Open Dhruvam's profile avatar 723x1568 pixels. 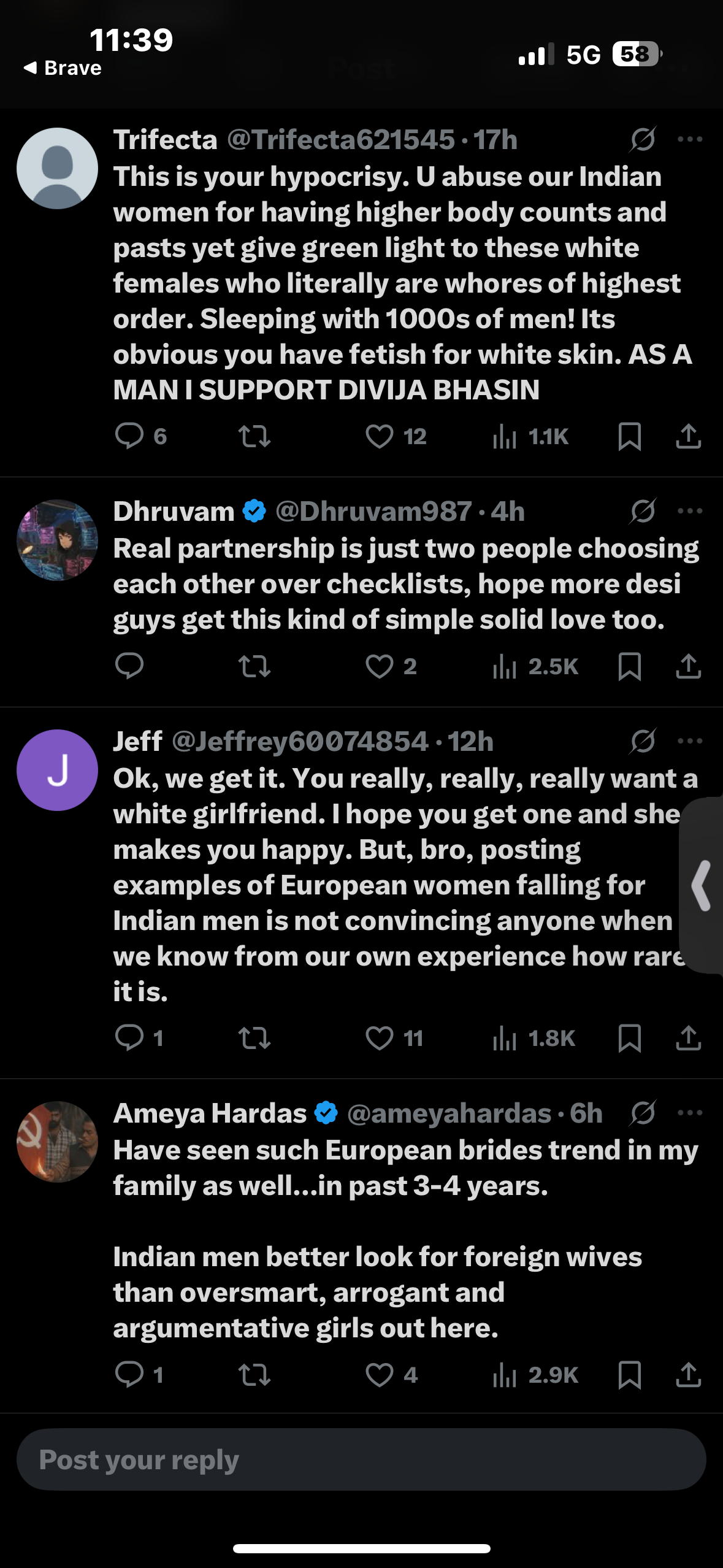[x=57, y=540]
